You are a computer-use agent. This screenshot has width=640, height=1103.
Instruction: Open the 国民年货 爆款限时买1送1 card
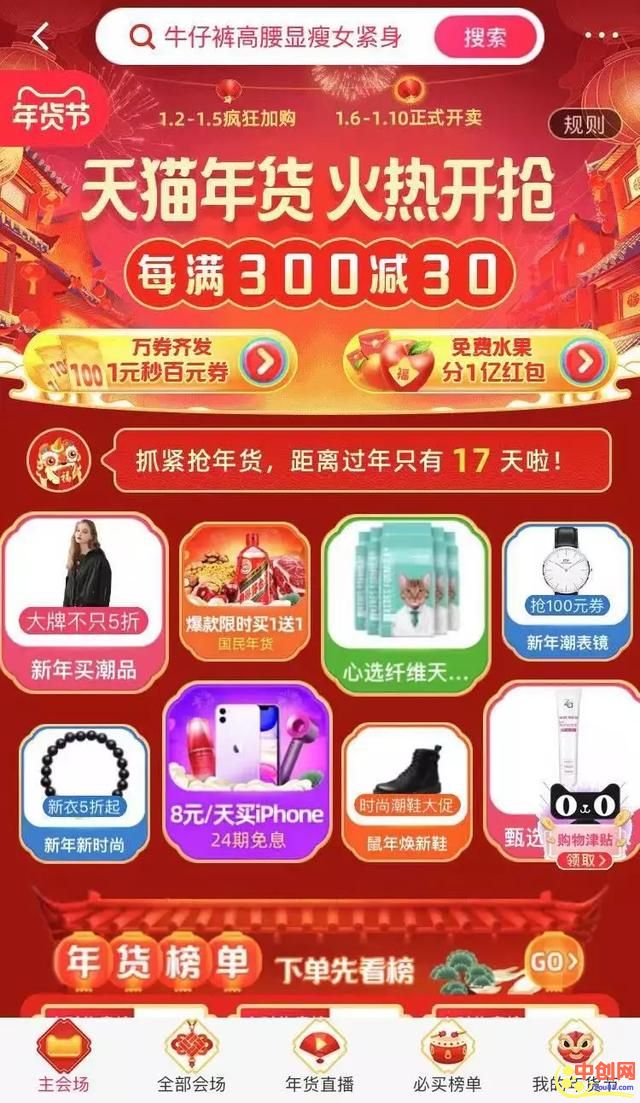[x=245, y=592]
